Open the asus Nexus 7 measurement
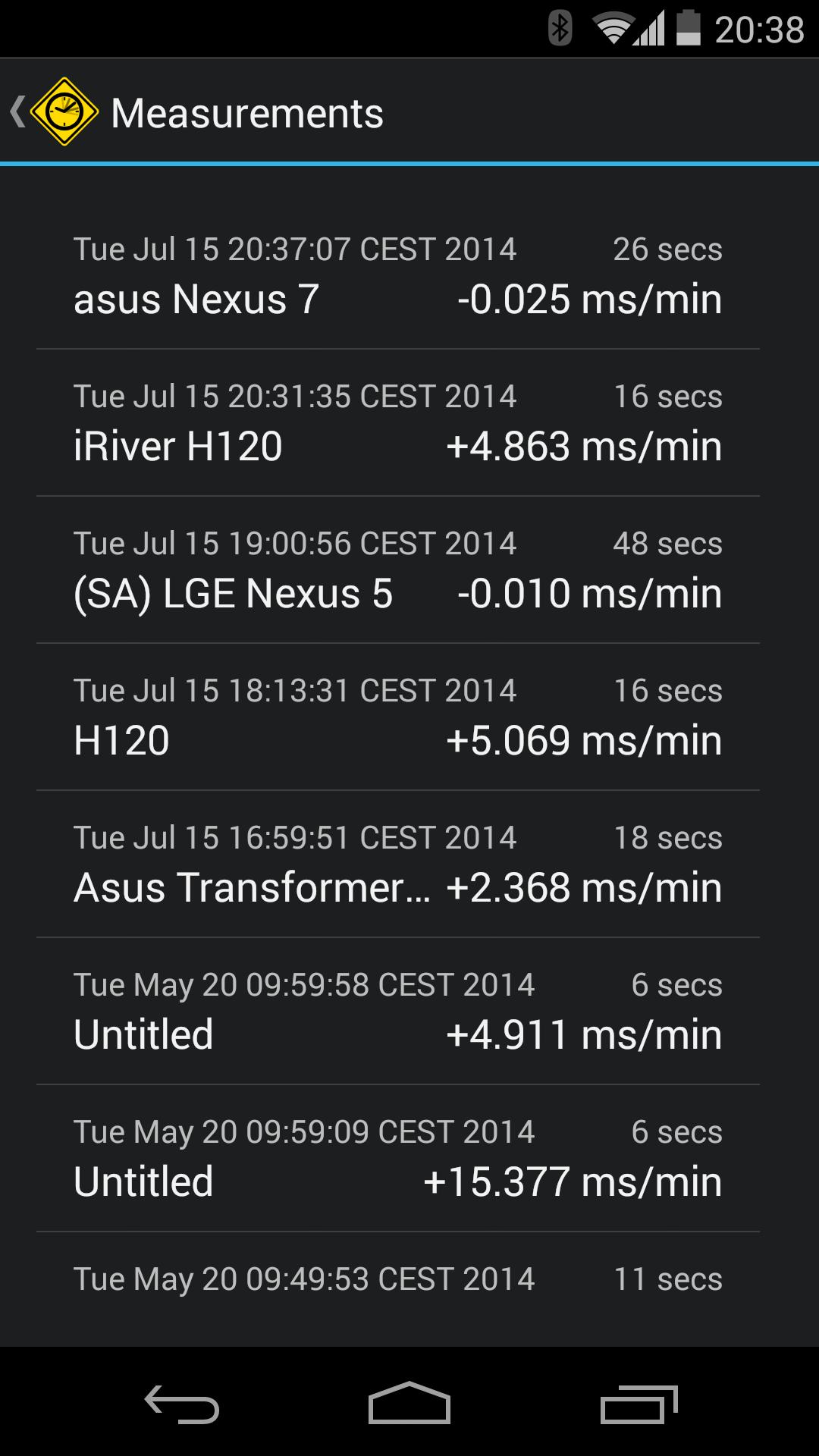 pos(398,276)
